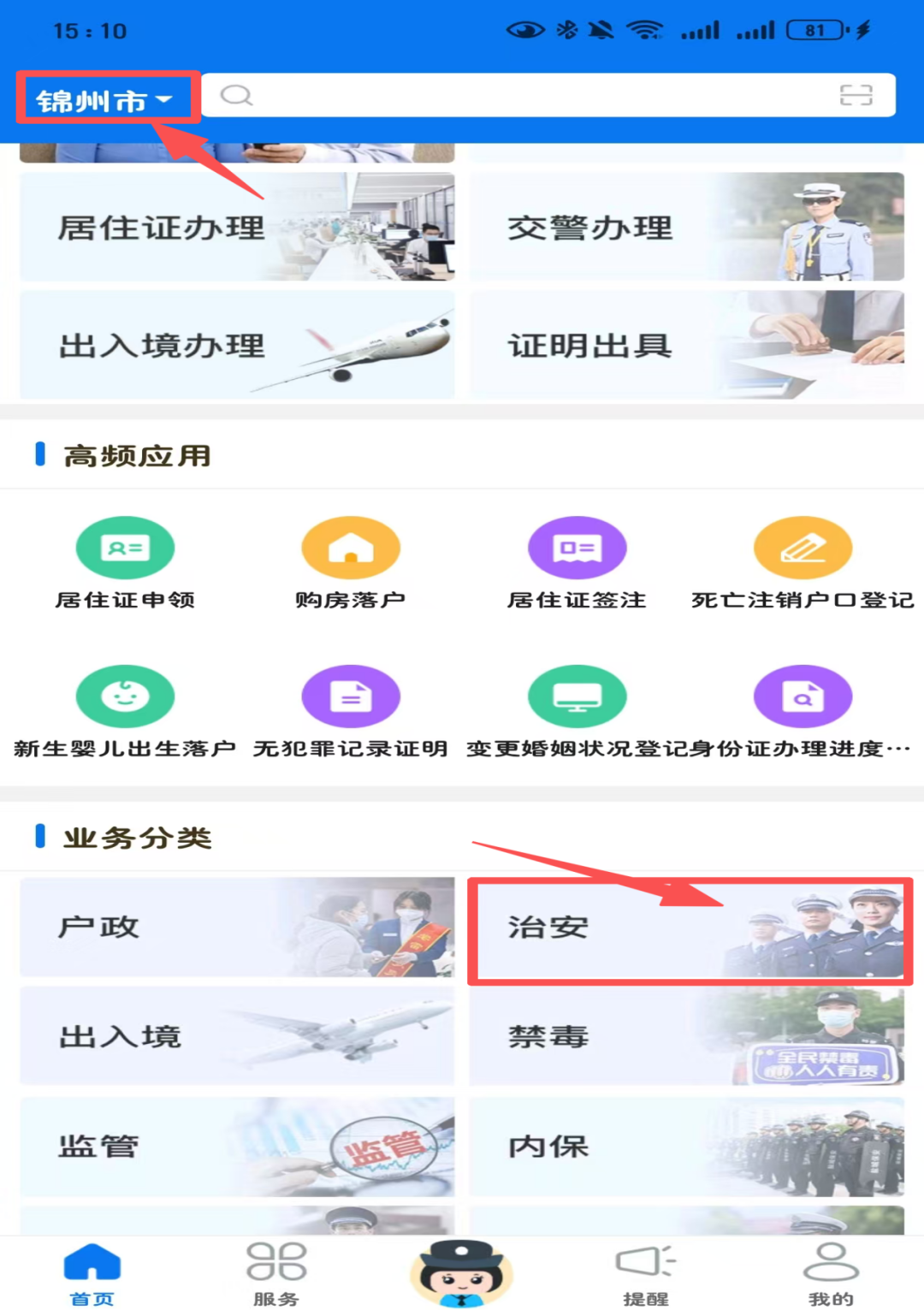Open 交警办理 services
Screen dimensions: 924x1310
coord(689,227)
